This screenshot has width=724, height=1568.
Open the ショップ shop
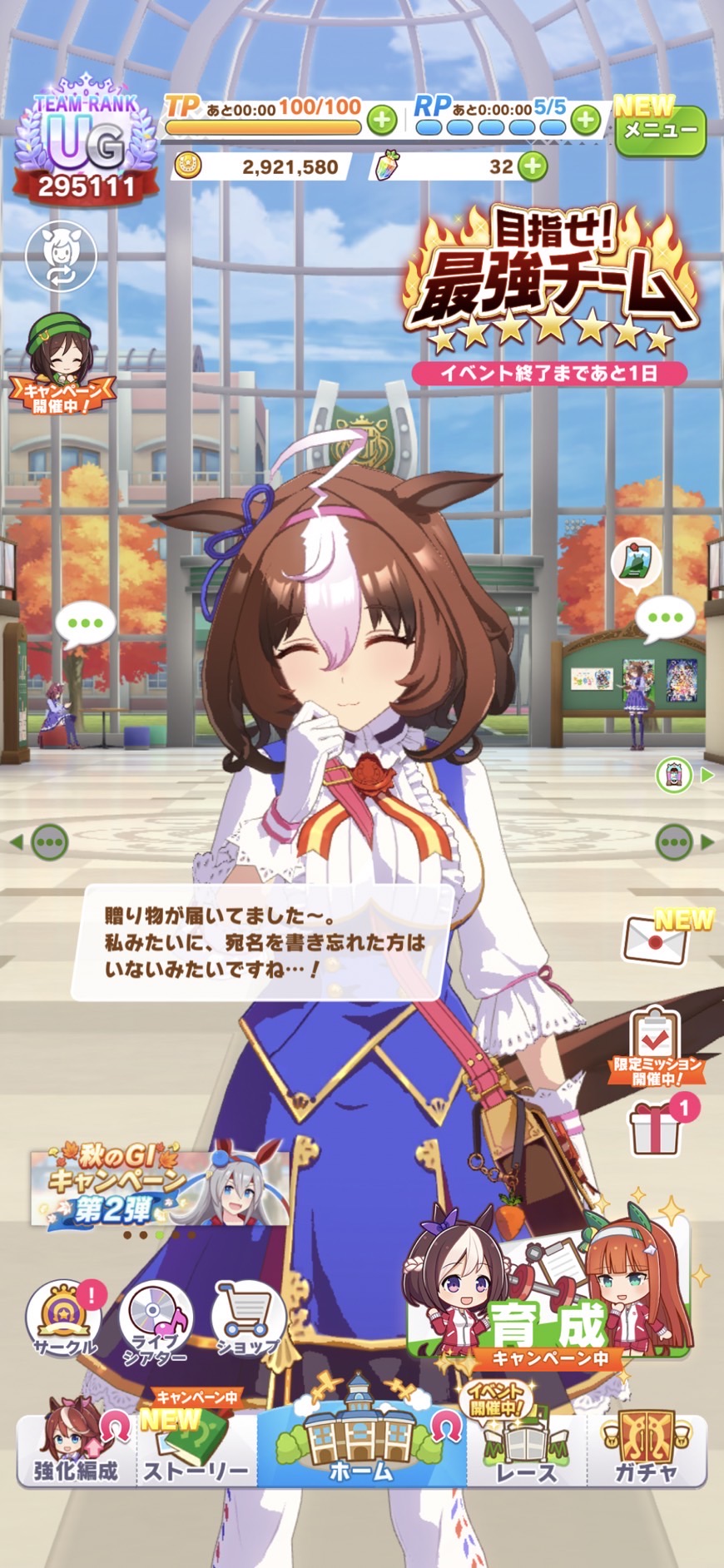coord(248,1321)
